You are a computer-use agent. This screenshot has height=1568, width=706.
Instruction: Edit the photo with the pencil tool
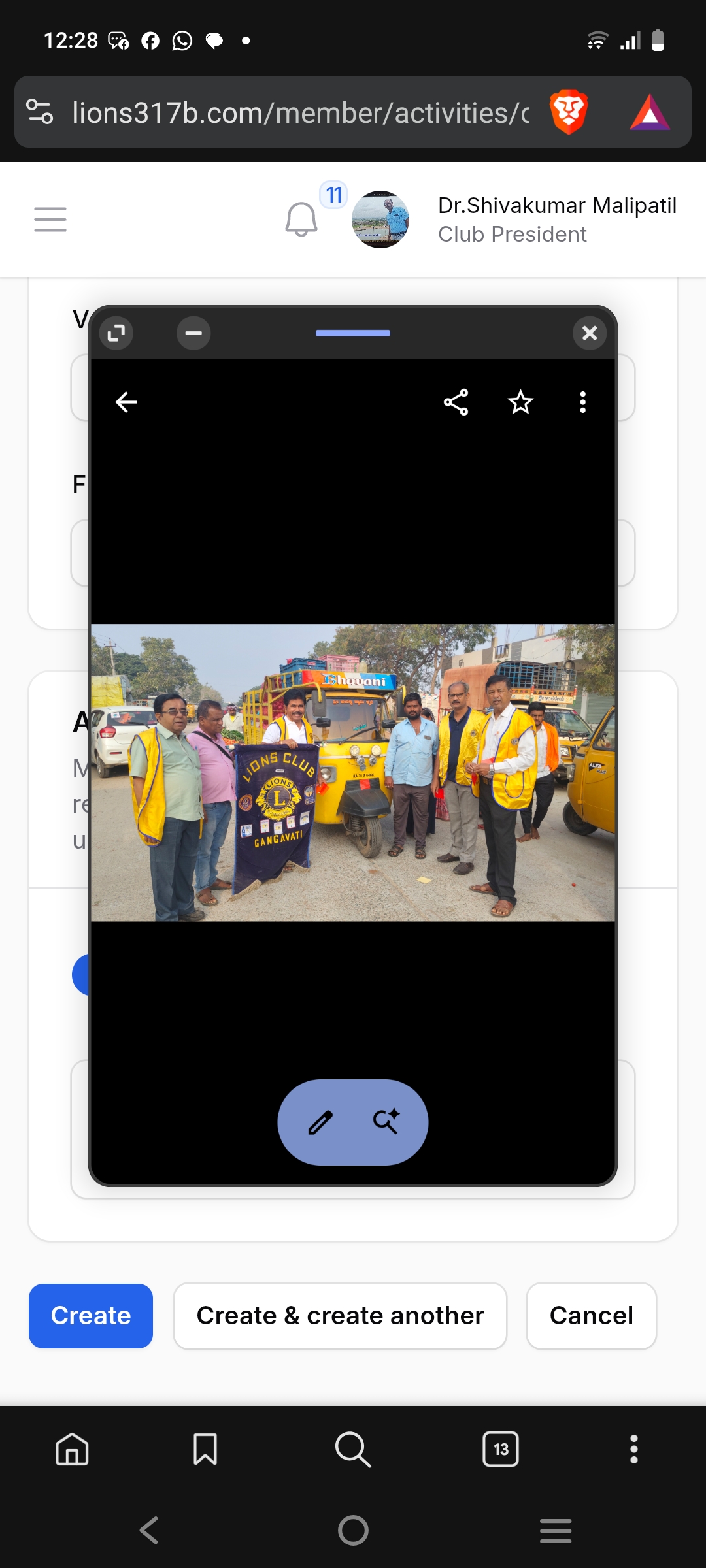320,1122
